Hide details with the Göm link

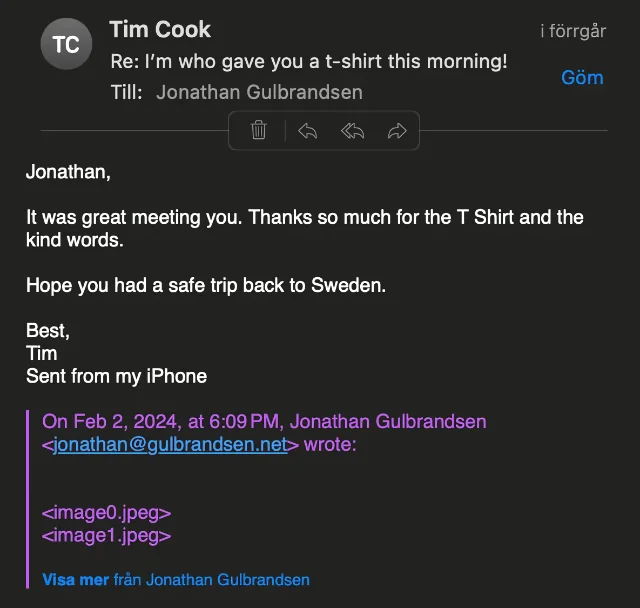click(x=582, y=77)
